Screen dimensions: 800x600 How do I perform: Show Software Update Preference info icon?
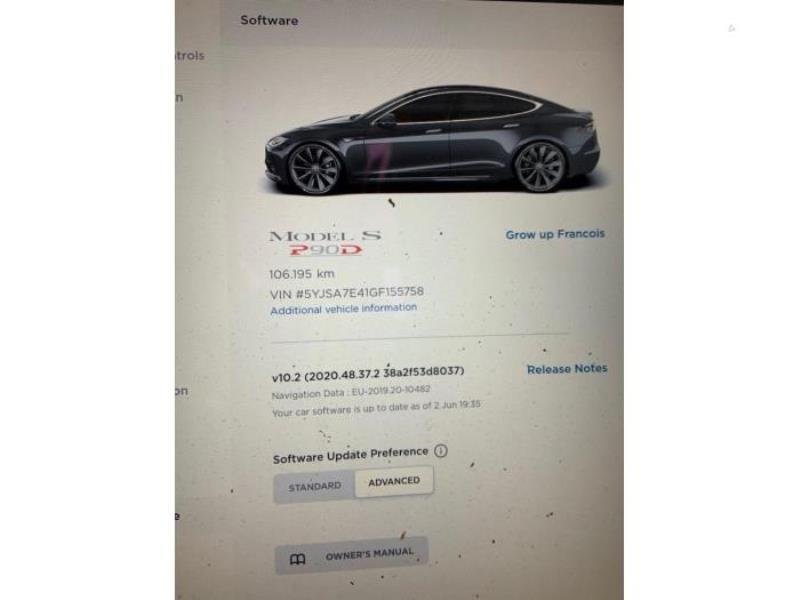coord(441,451)
